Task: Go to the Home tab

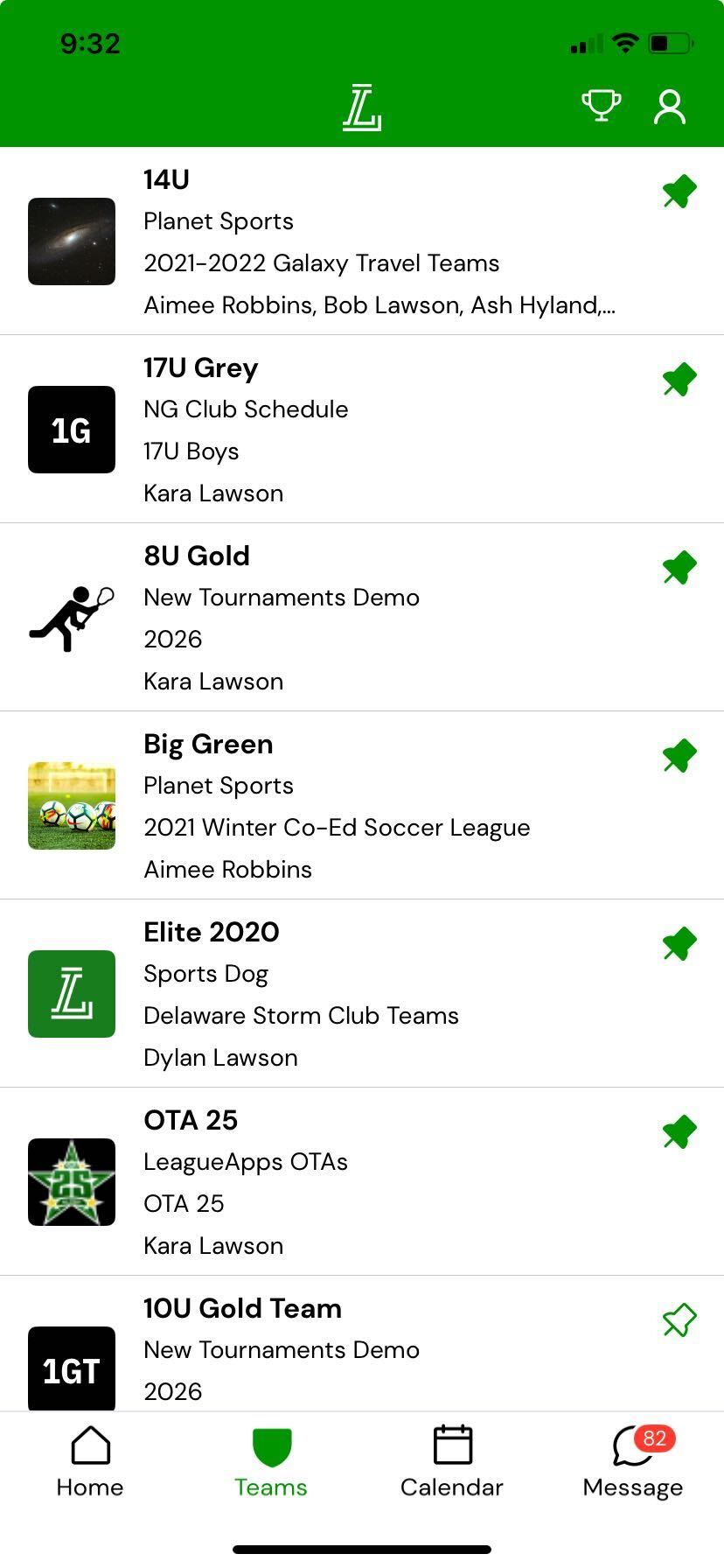Action: click(x=90, y=1462)
